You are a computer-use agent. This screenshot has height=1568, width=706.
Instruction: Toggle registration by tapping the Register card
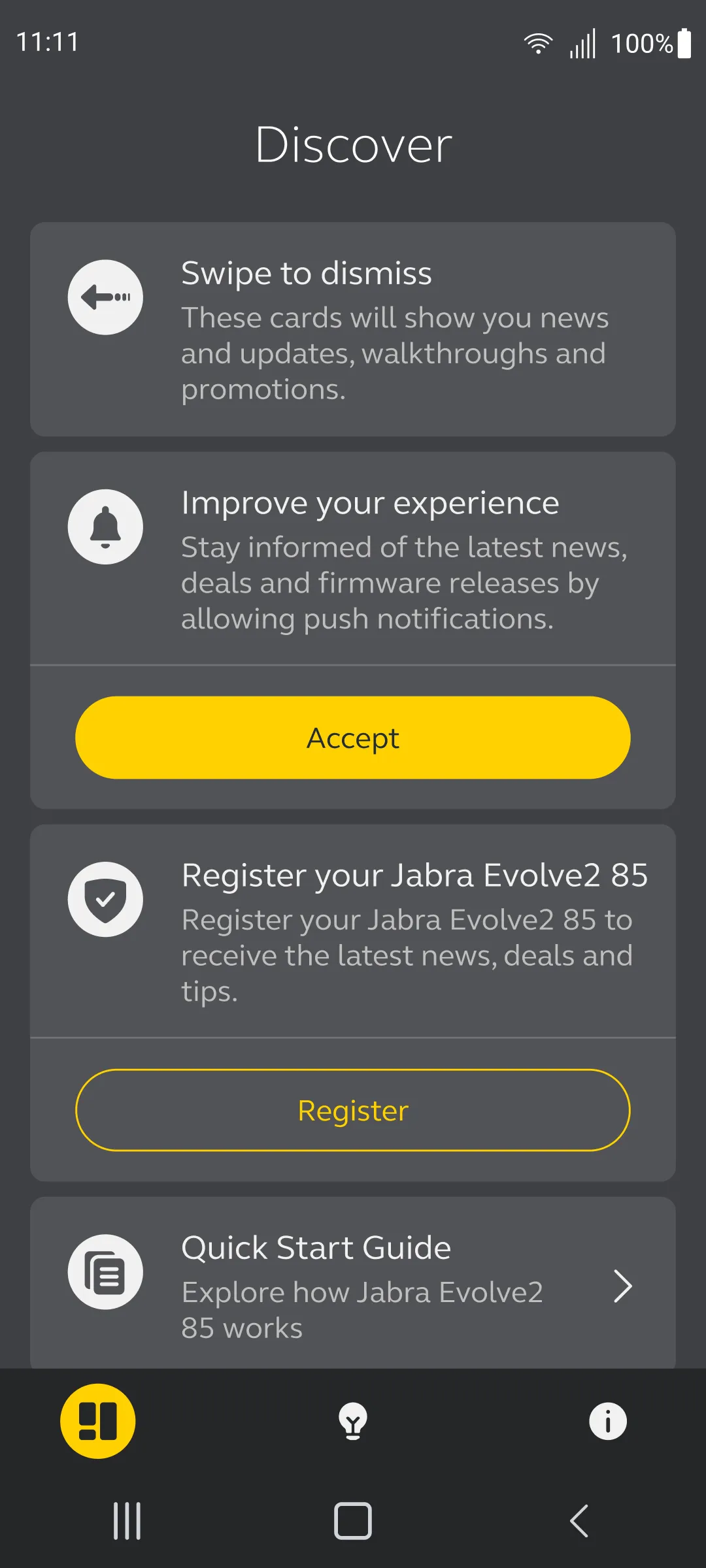coord(353,1109)
